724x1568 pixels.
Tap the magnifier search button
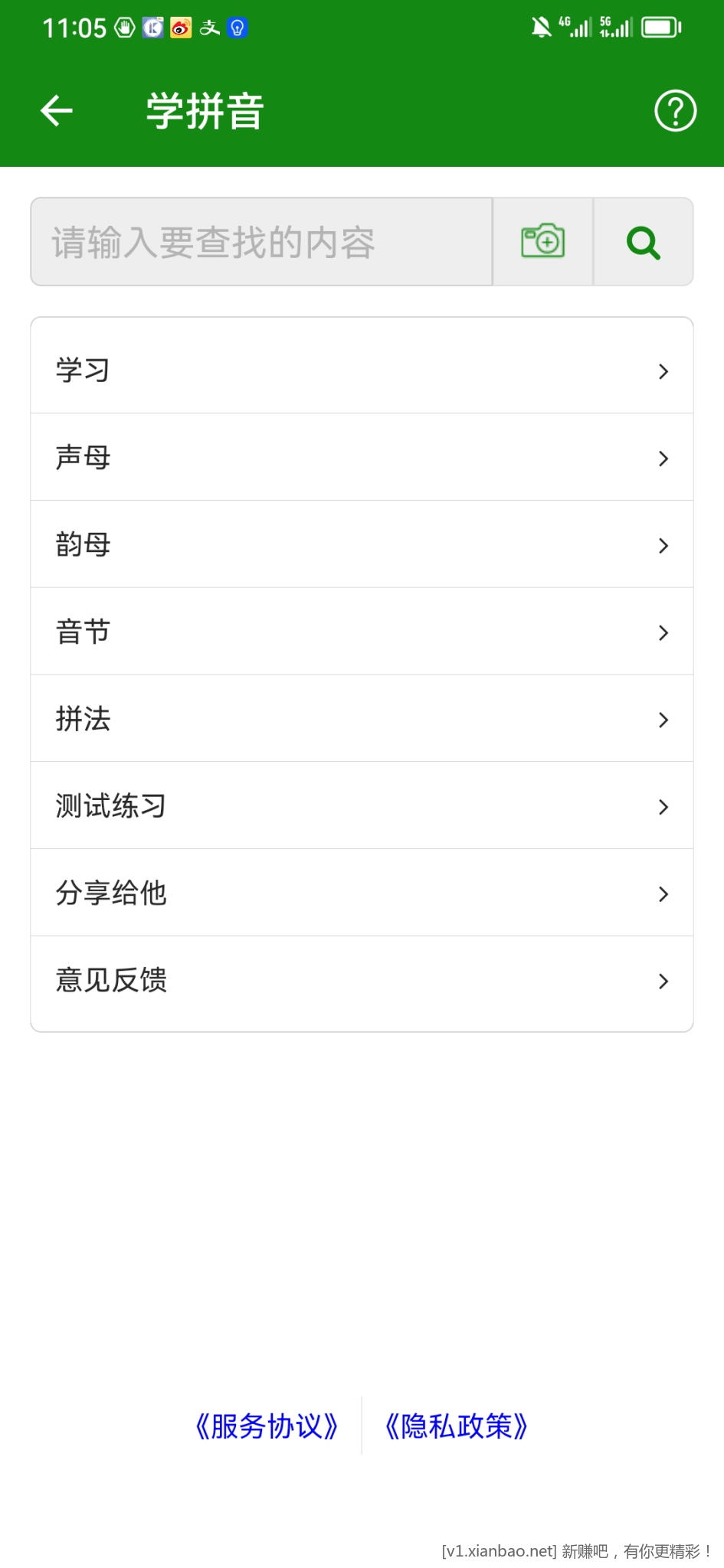click(x=643, y=242)
